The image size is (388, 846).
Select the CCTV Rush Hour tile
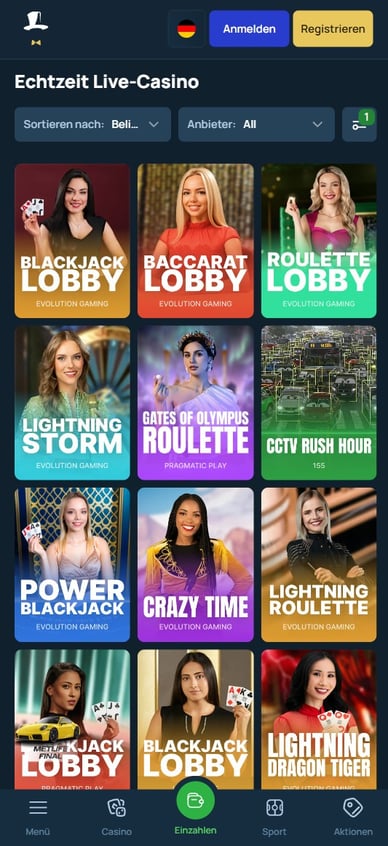pos(319,402)
